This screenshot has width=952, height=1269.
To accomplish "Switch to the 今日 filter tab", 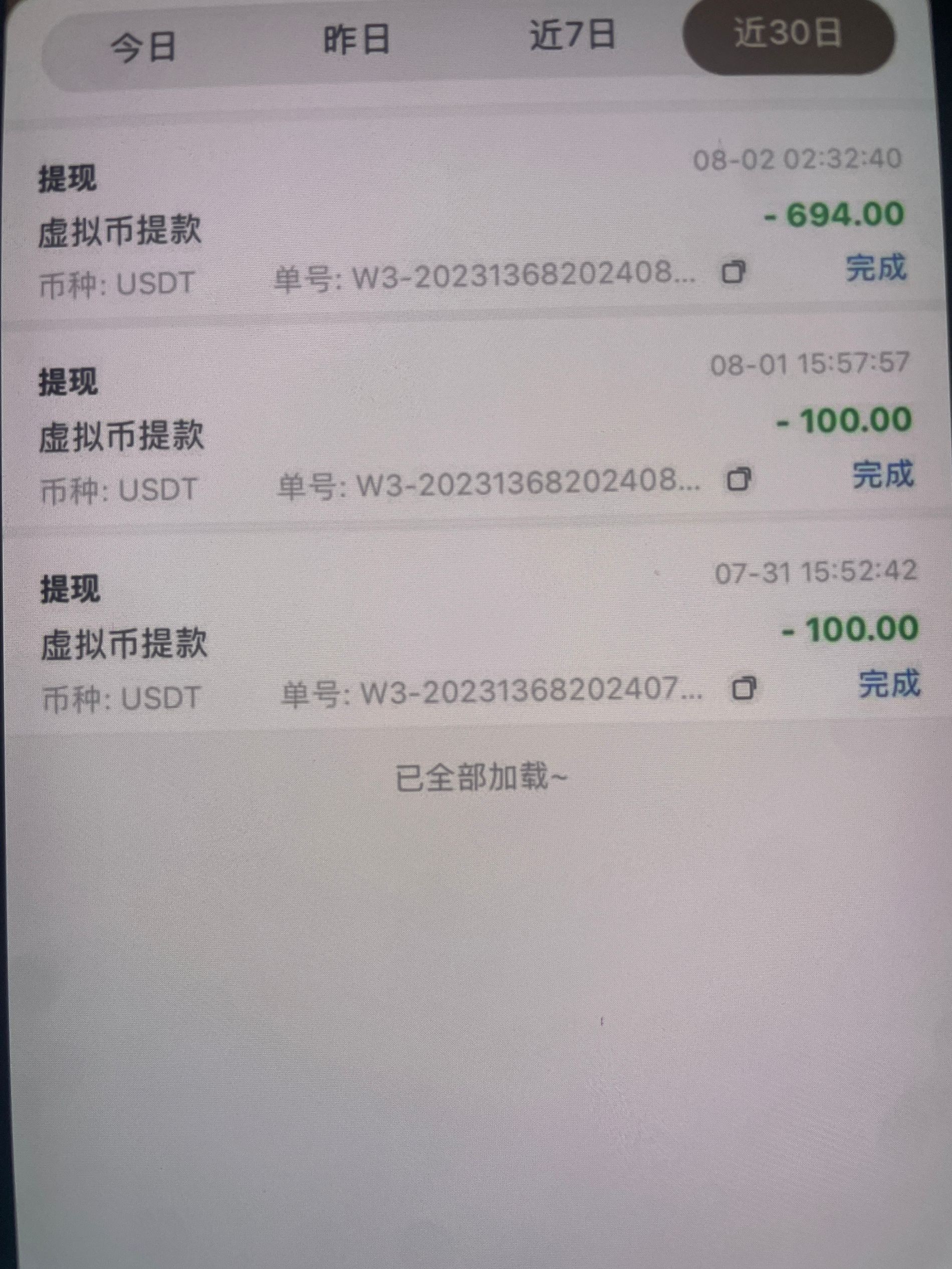I will point(143,47).
